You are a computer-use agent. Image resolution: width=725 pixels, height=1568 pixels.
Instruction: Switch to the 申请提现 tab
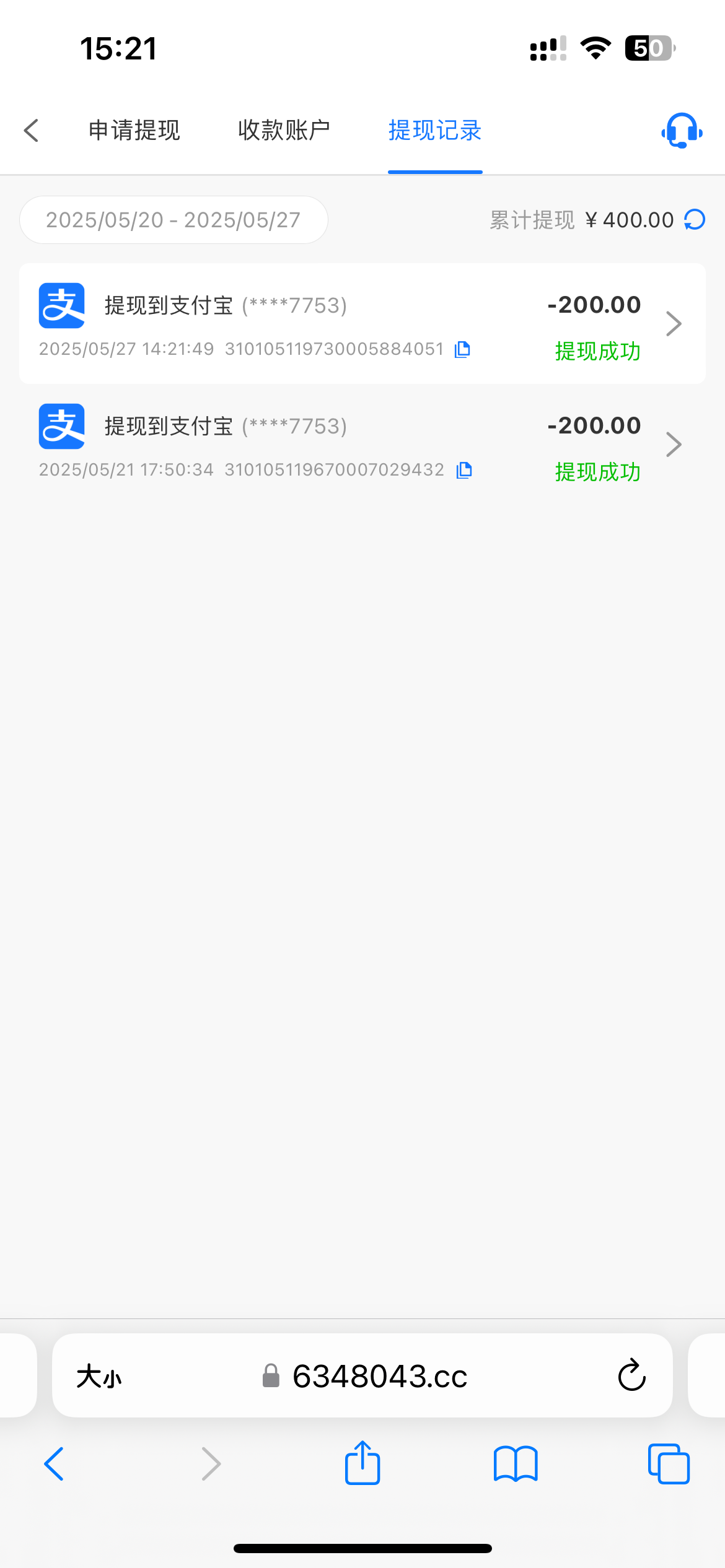coord(134,131)
